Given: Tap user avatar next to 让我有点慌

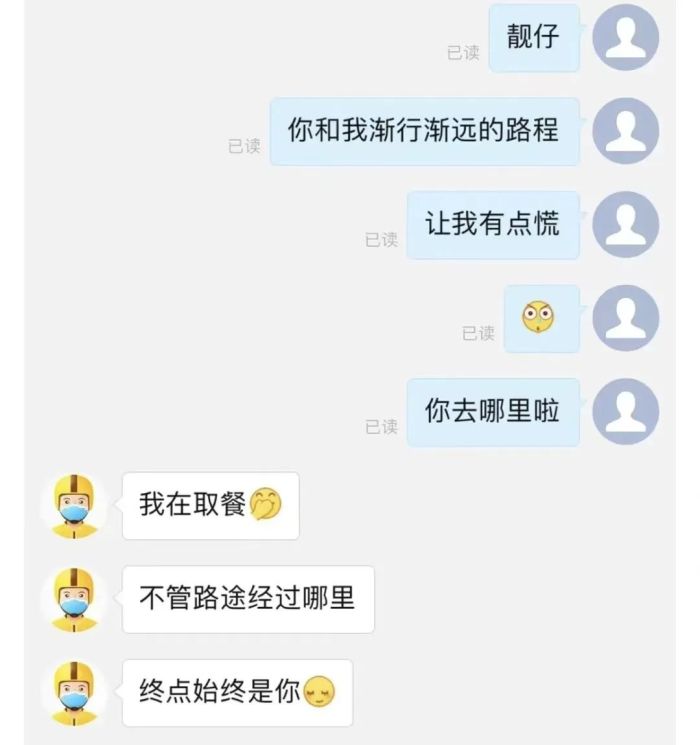Looking at the screenshot, I should coord(625,225).
